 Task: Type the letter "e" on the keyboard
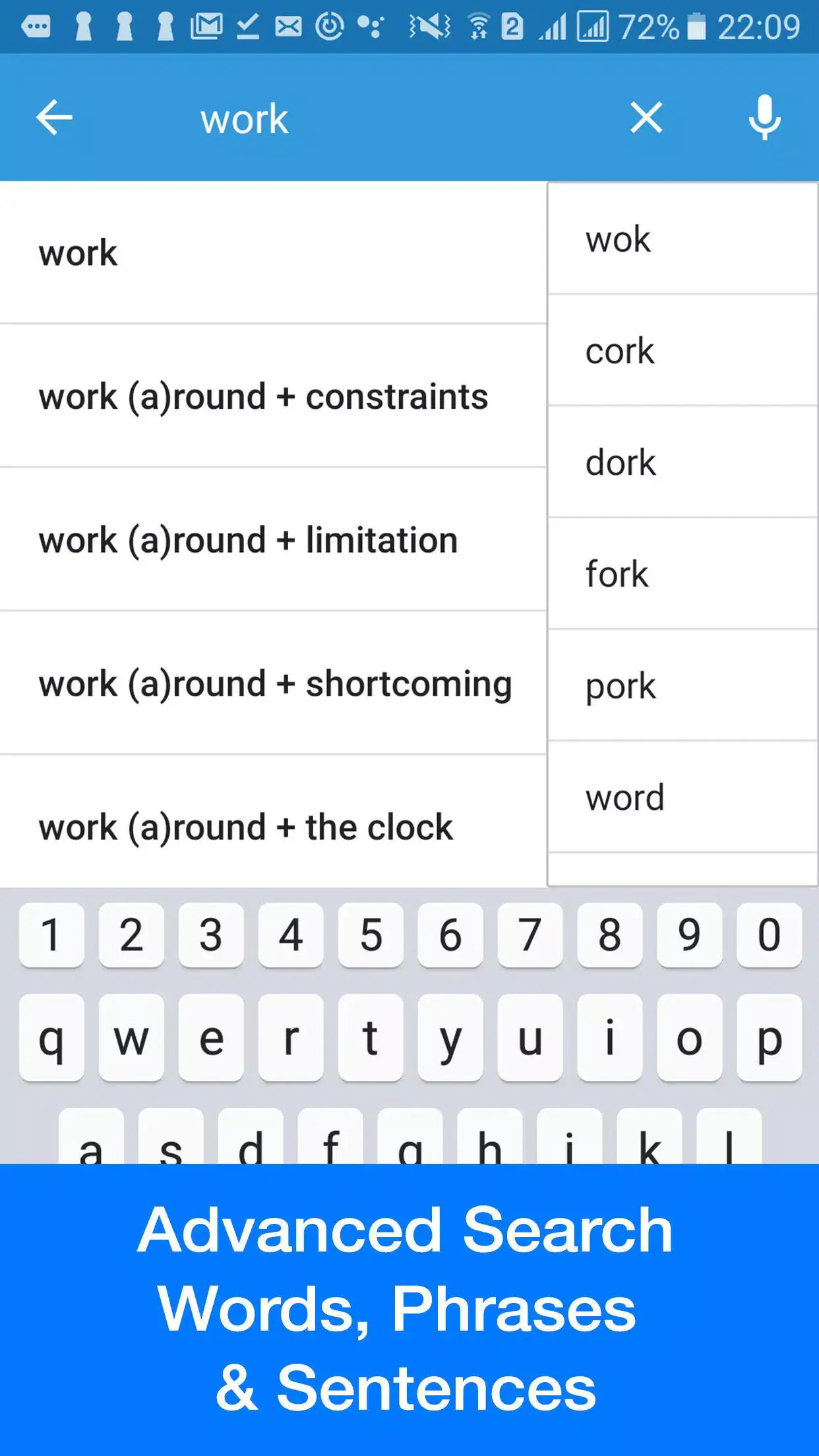pos(211,1038)
